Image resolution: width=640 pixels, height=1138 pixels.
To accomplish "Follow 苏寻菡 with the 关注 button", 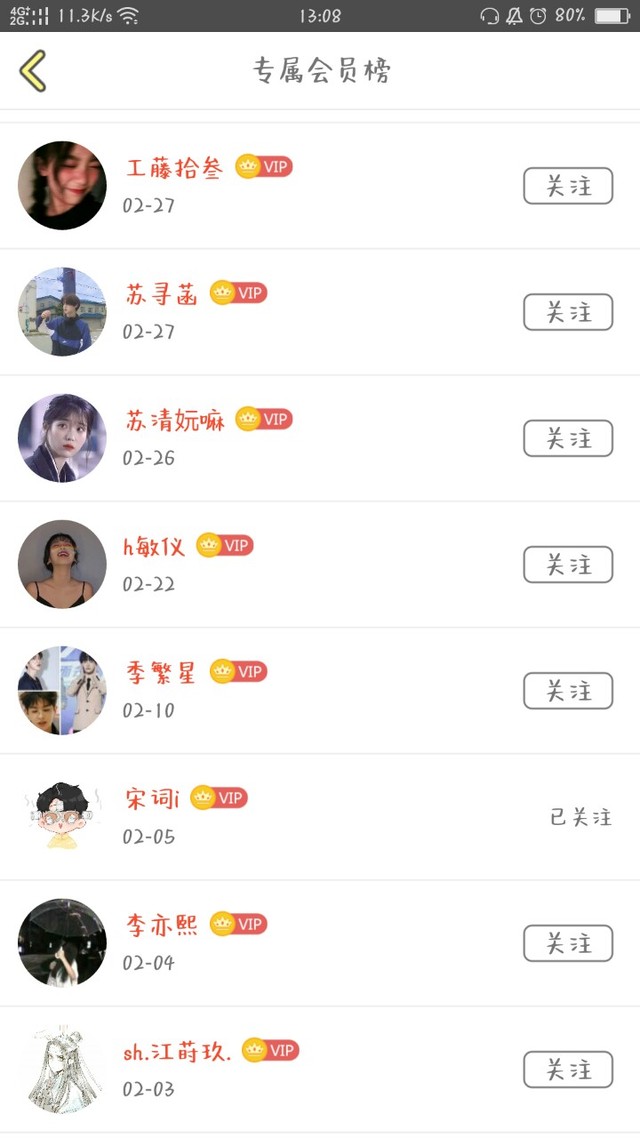I will [x=567, y=312].
